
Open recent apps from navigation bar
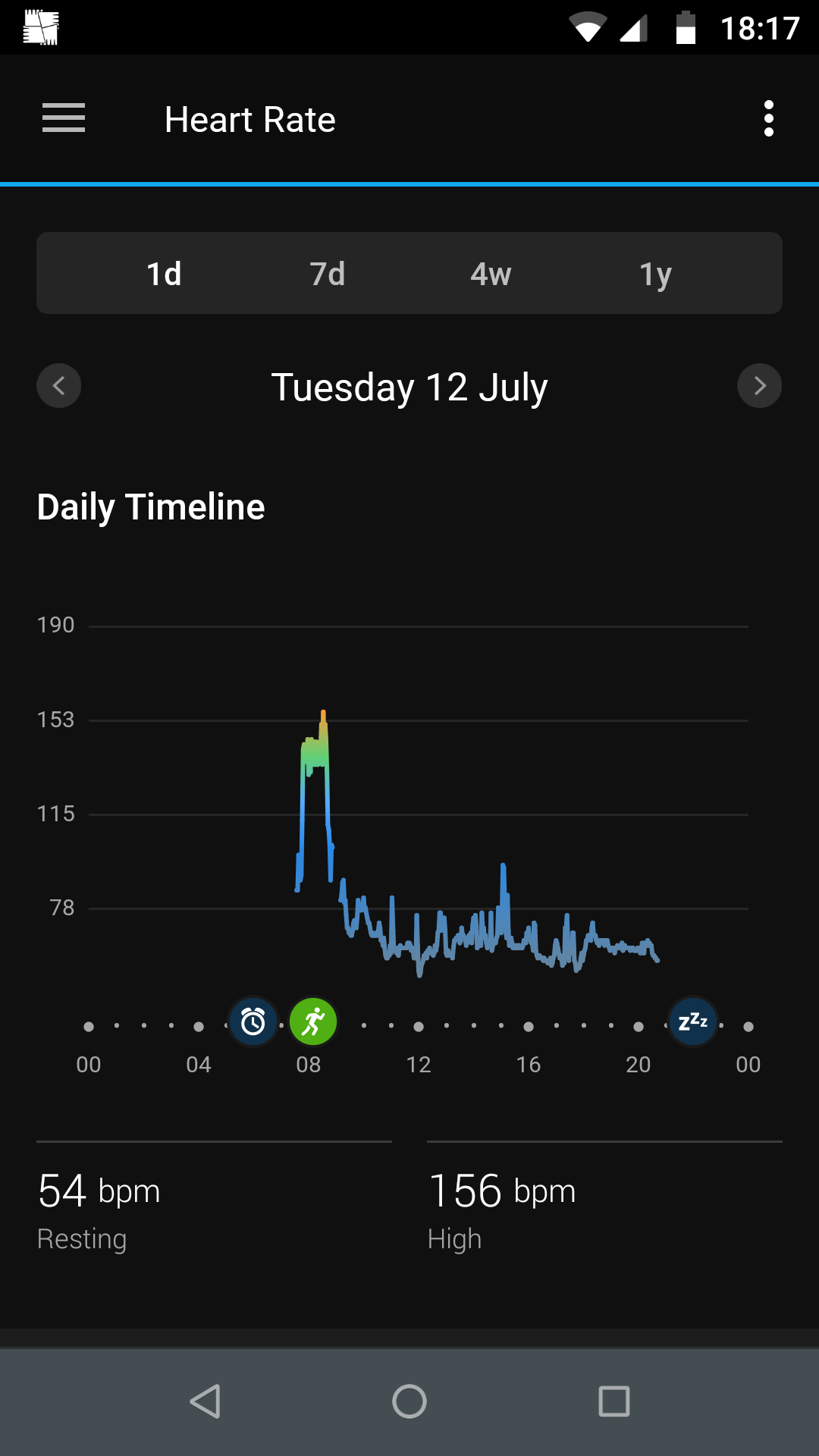(614, 1401)
